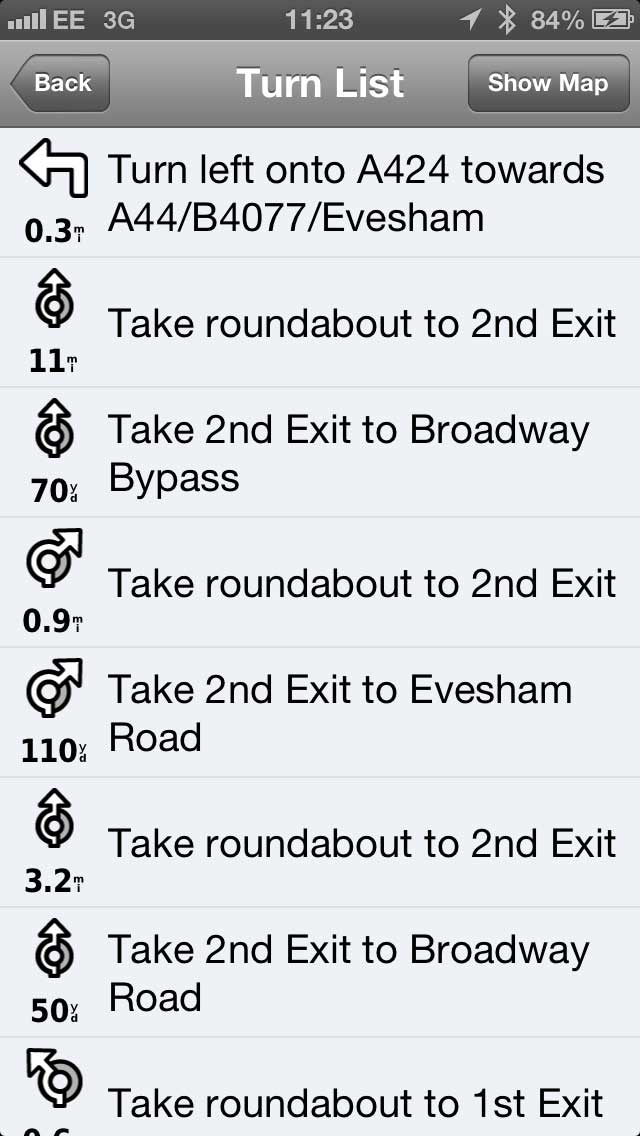Image resolution: width=640 pixels, height=1136 pixels.
Task: Select the 2nd Exit to Evesham Road step
Action: (320, 712)
